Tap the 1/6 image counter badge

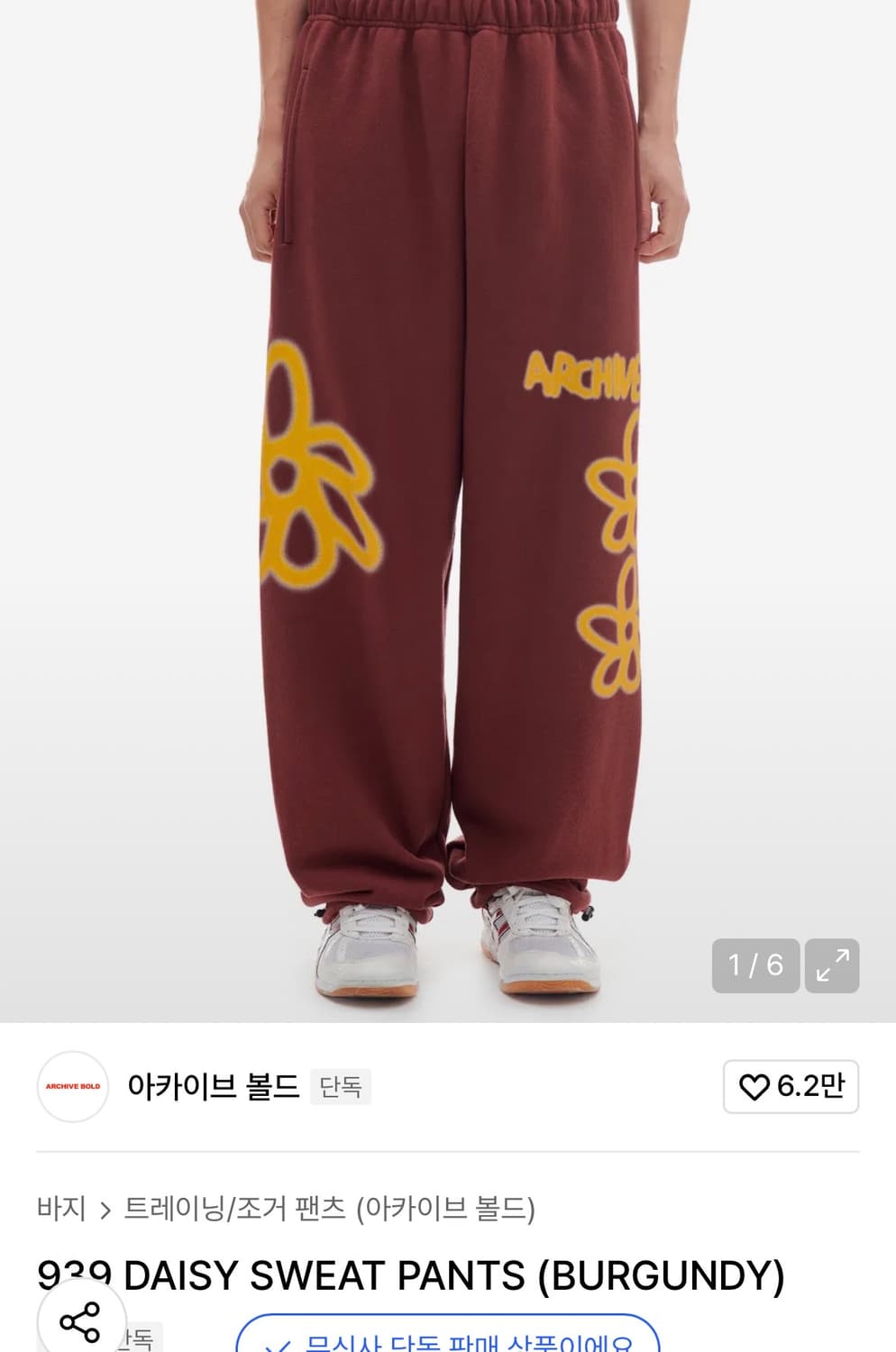click(x=755, y=965)
